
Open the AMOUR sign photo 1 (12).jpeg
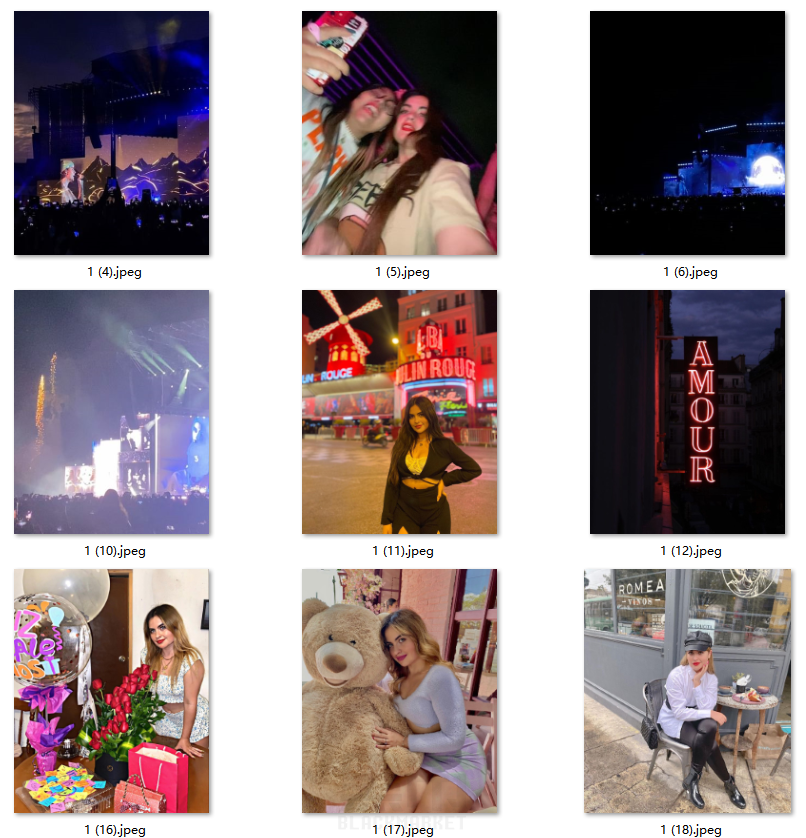pos(687,412)
